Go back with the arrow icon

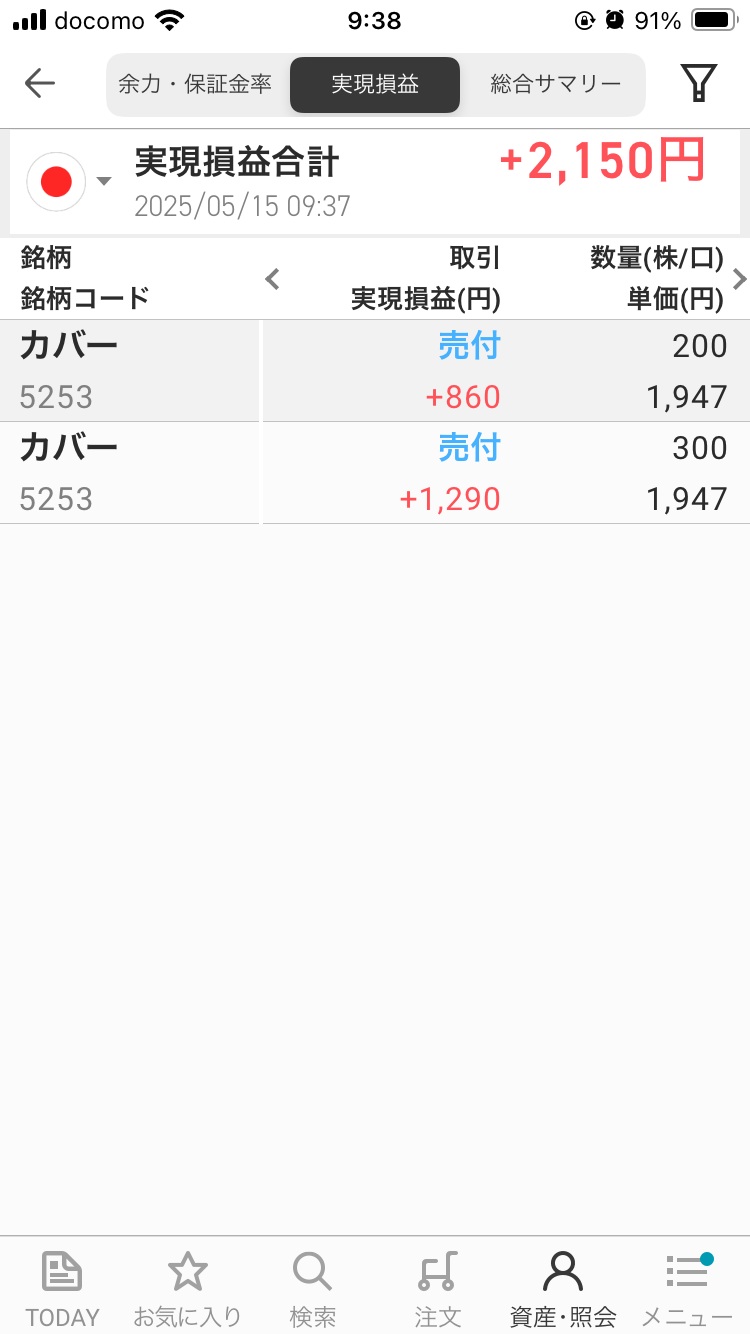pos(40,83)
